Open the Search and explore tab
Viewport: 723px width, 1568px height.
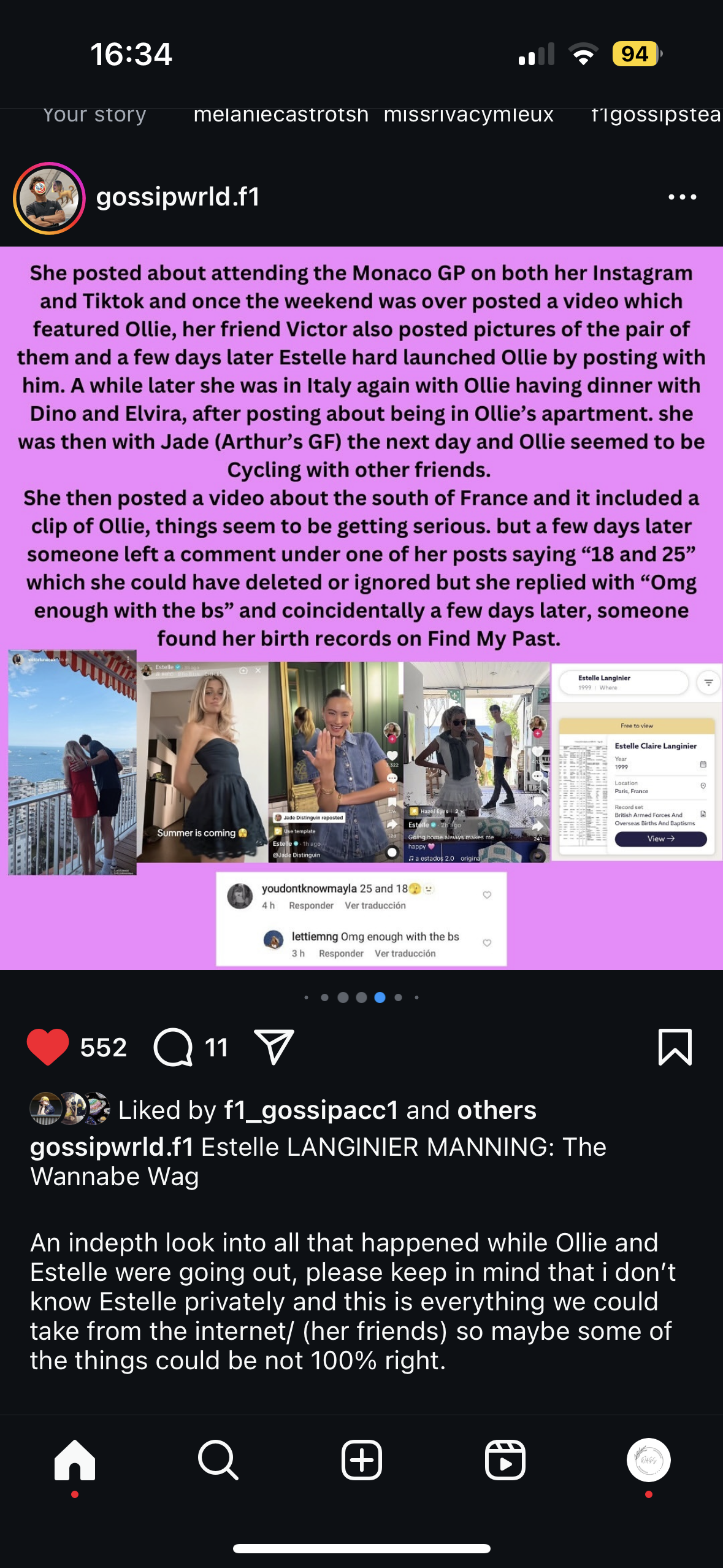tap(218, 1460)
